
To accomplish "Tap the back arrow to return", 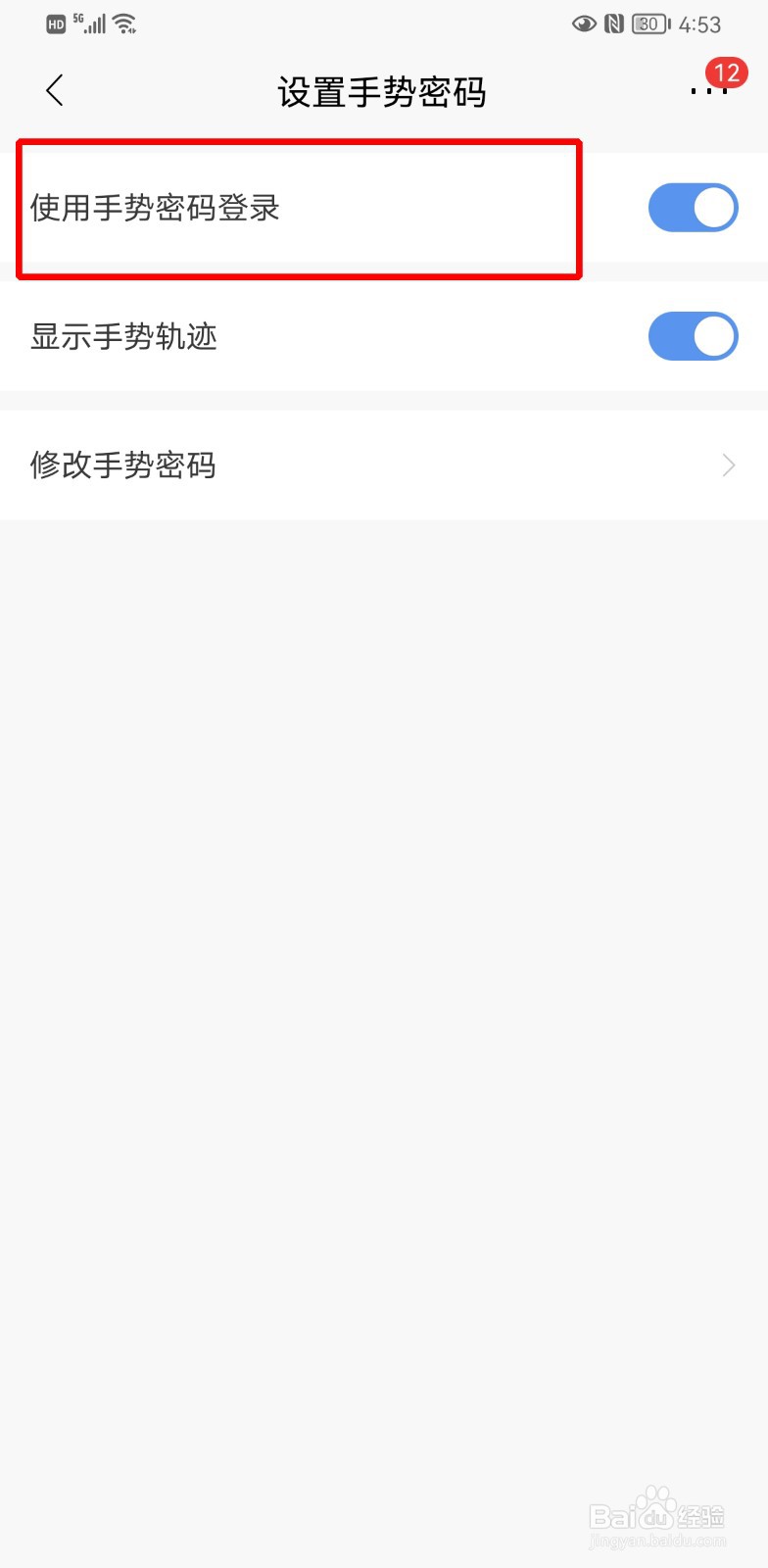I will click(54, 89).
